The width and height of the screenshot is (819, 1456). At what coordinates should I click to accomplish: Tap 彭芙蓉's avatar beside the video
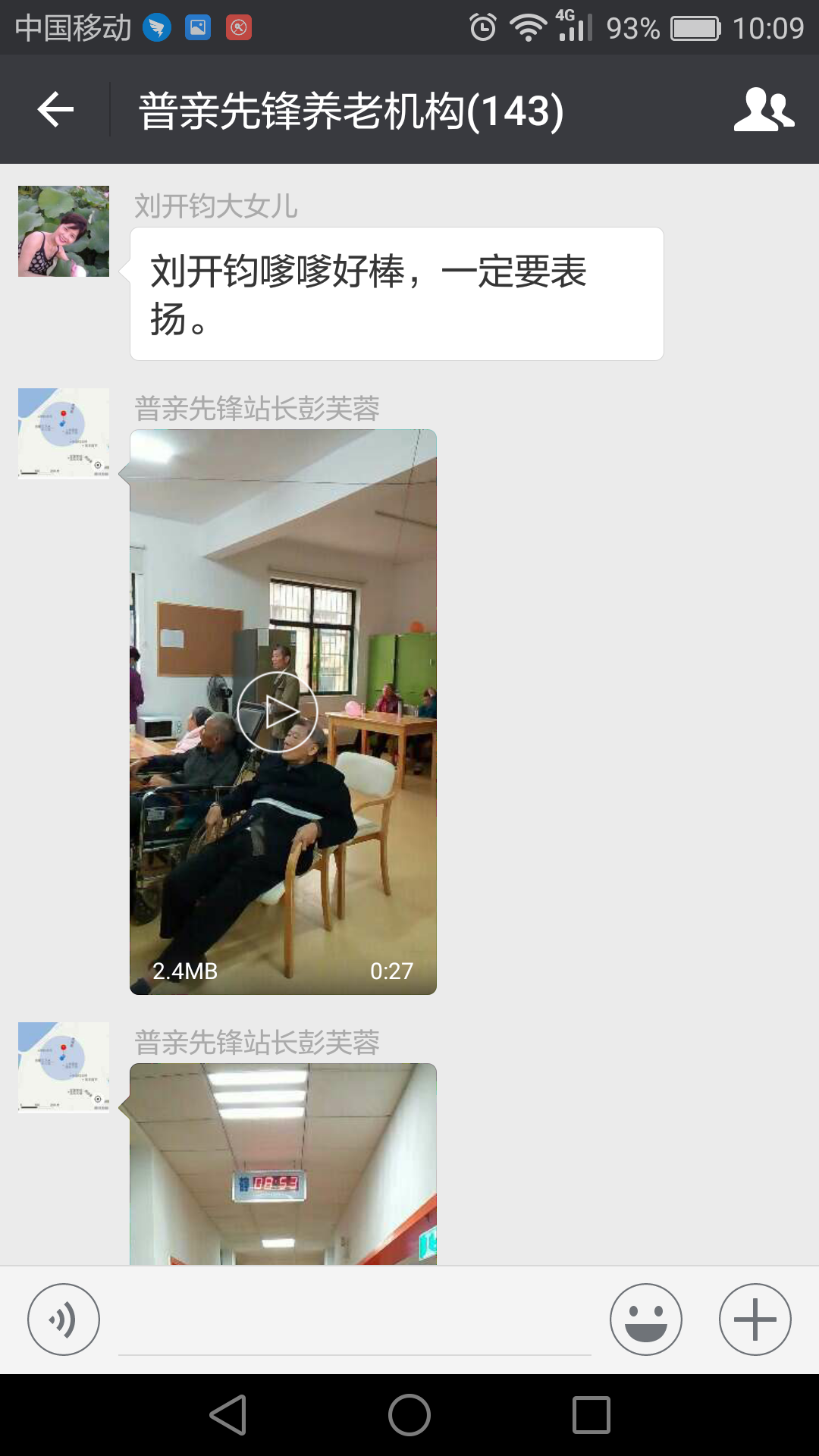tap(64, 433)
